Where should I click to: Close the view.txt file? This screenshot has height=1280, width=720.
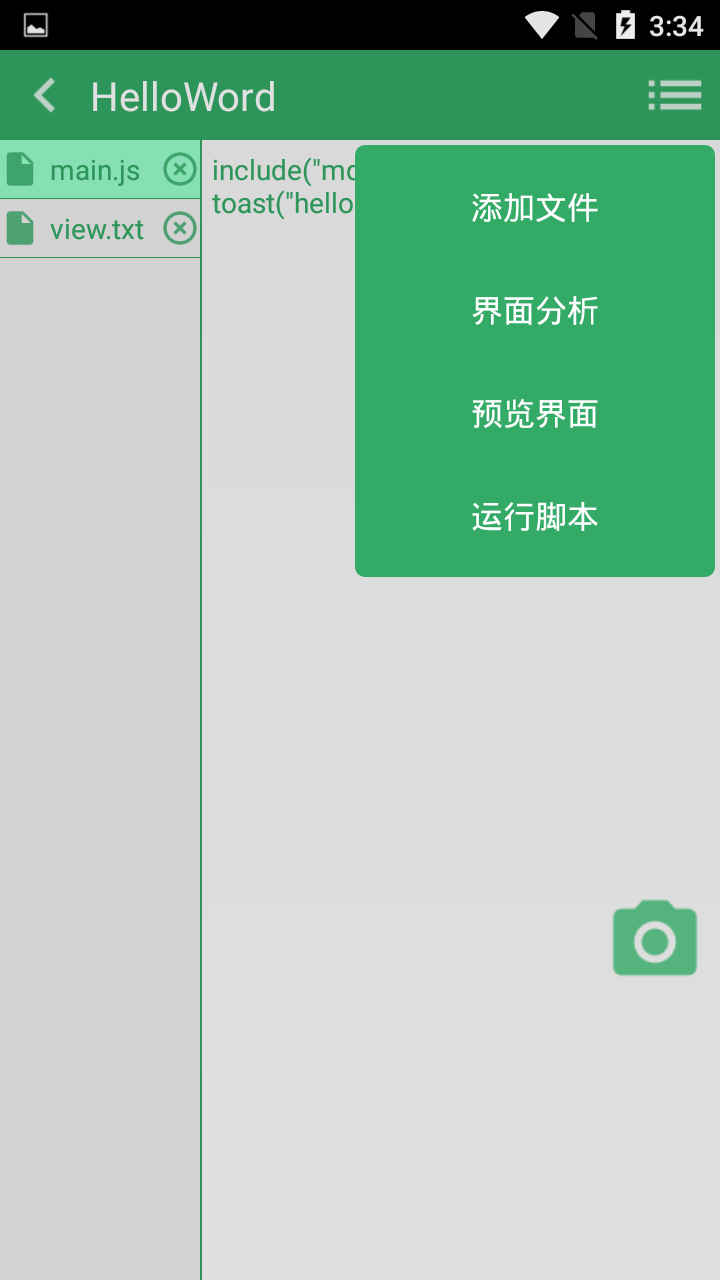click(x=180, y=229)
